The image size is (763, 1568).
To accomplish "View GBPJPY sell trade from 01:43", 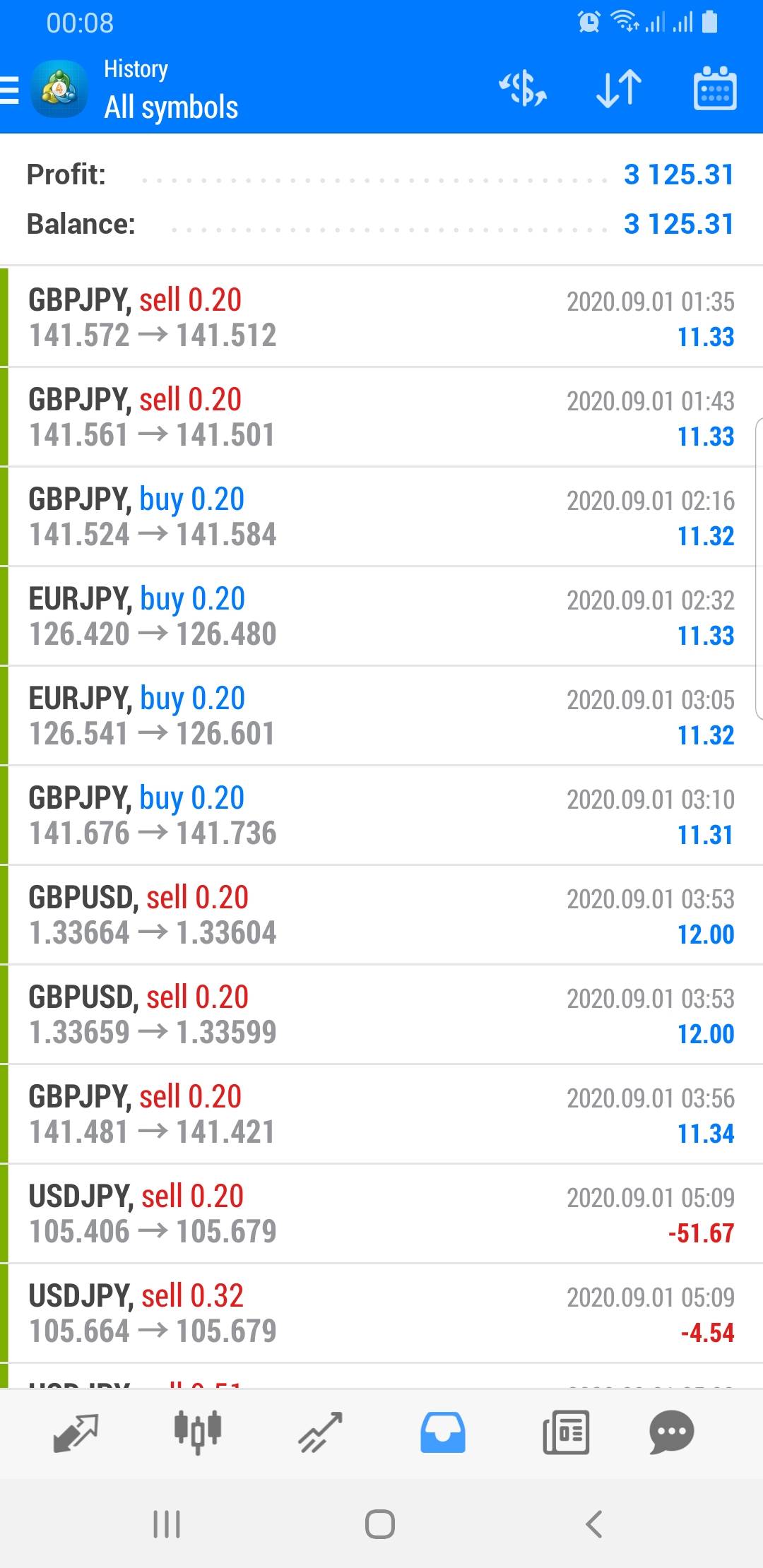I will click(381, 417).
